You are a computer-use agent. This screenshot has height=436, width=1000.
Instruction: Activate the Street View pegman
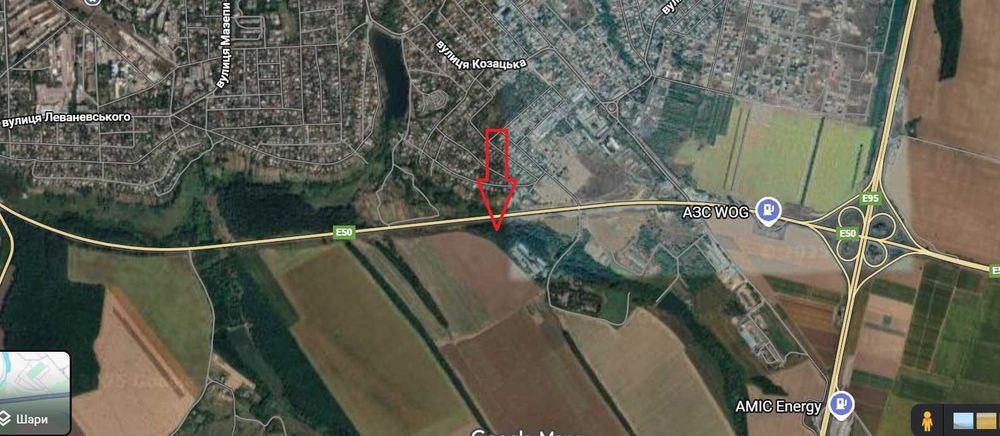924,420
